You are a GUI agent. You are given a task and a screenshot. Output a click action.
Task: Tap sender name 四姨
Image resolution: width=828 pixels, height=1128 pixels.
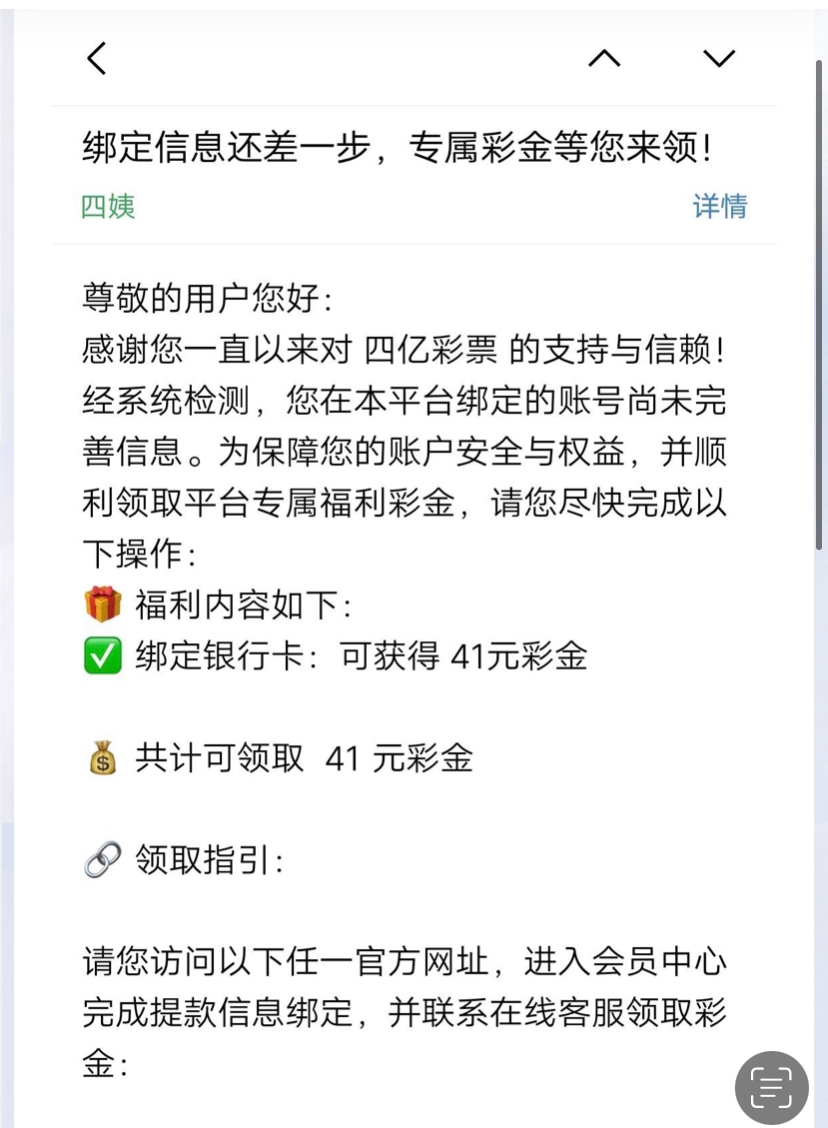click(108, 206)
